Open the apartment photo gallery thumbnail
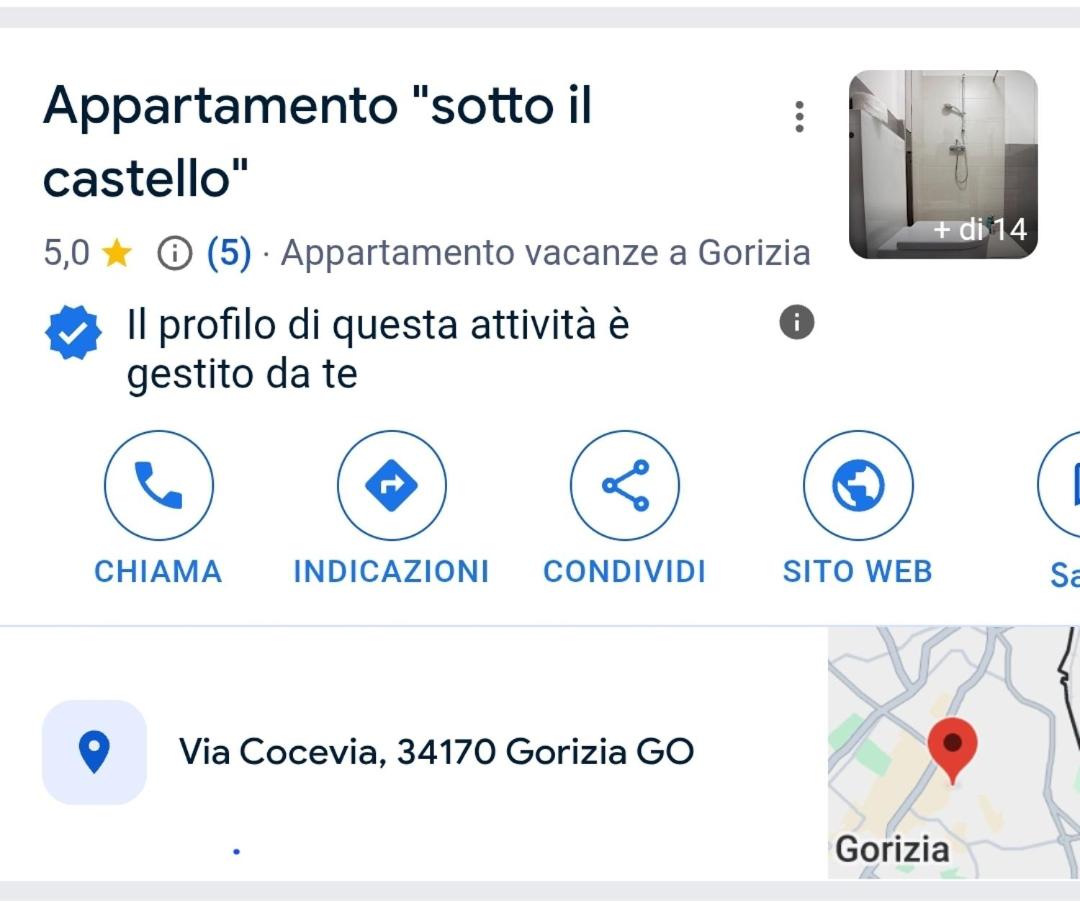 942,165
